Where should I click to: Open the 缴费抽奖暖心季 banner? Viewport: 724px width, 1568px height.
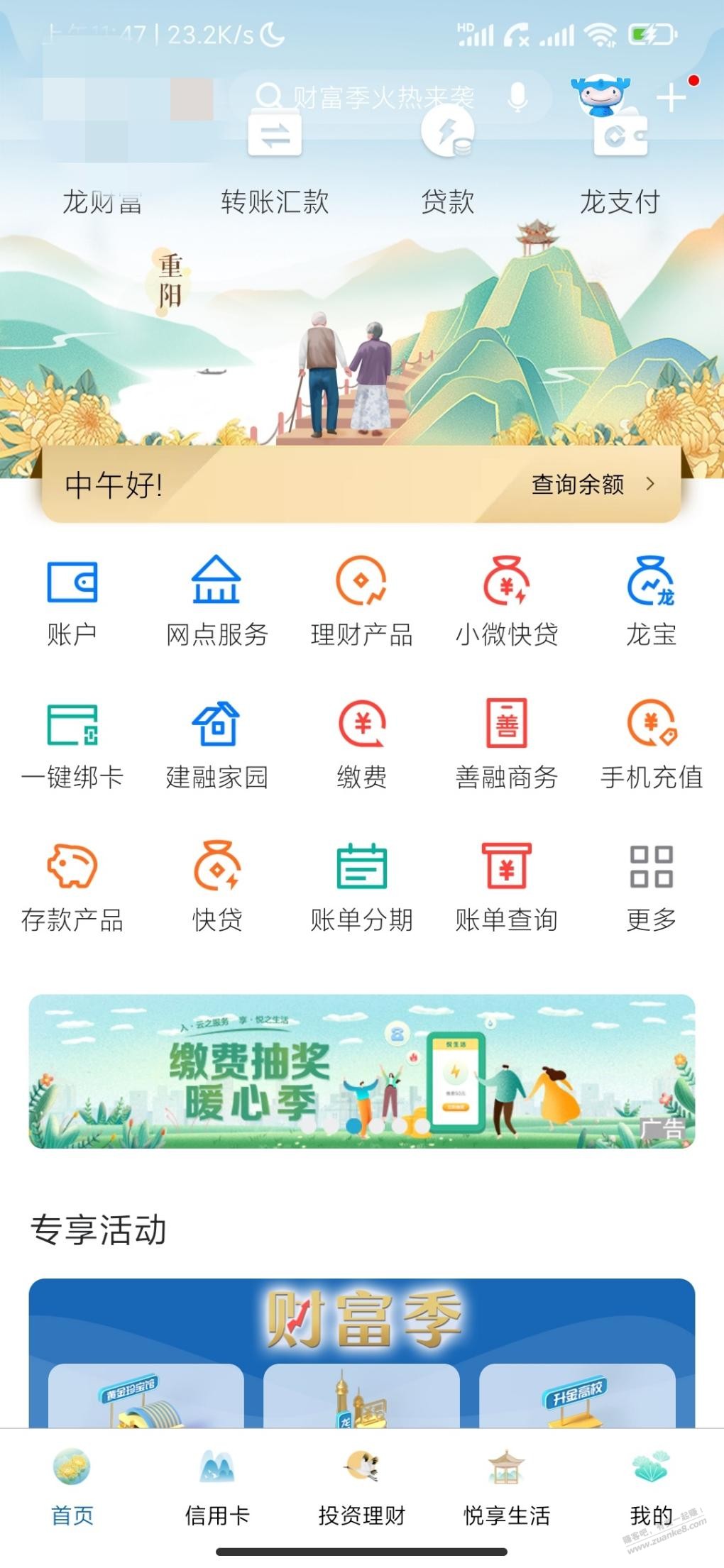click(x=361, y=1070)
